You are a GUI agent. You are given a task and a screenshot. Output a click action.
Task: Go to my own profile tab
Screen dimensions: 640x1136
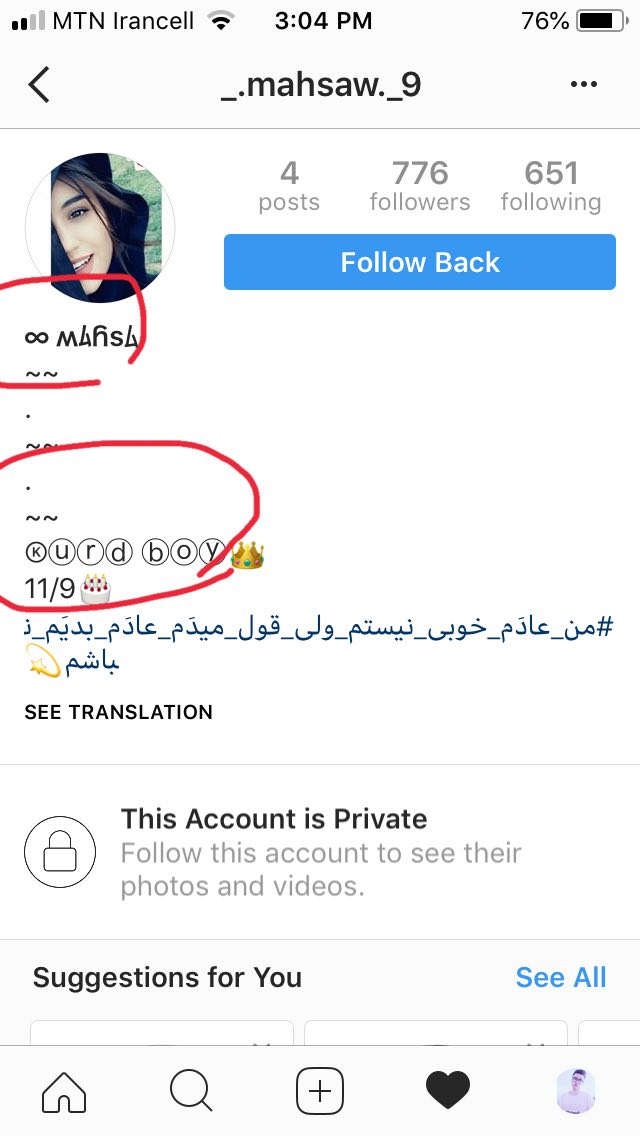[575, 1090]
